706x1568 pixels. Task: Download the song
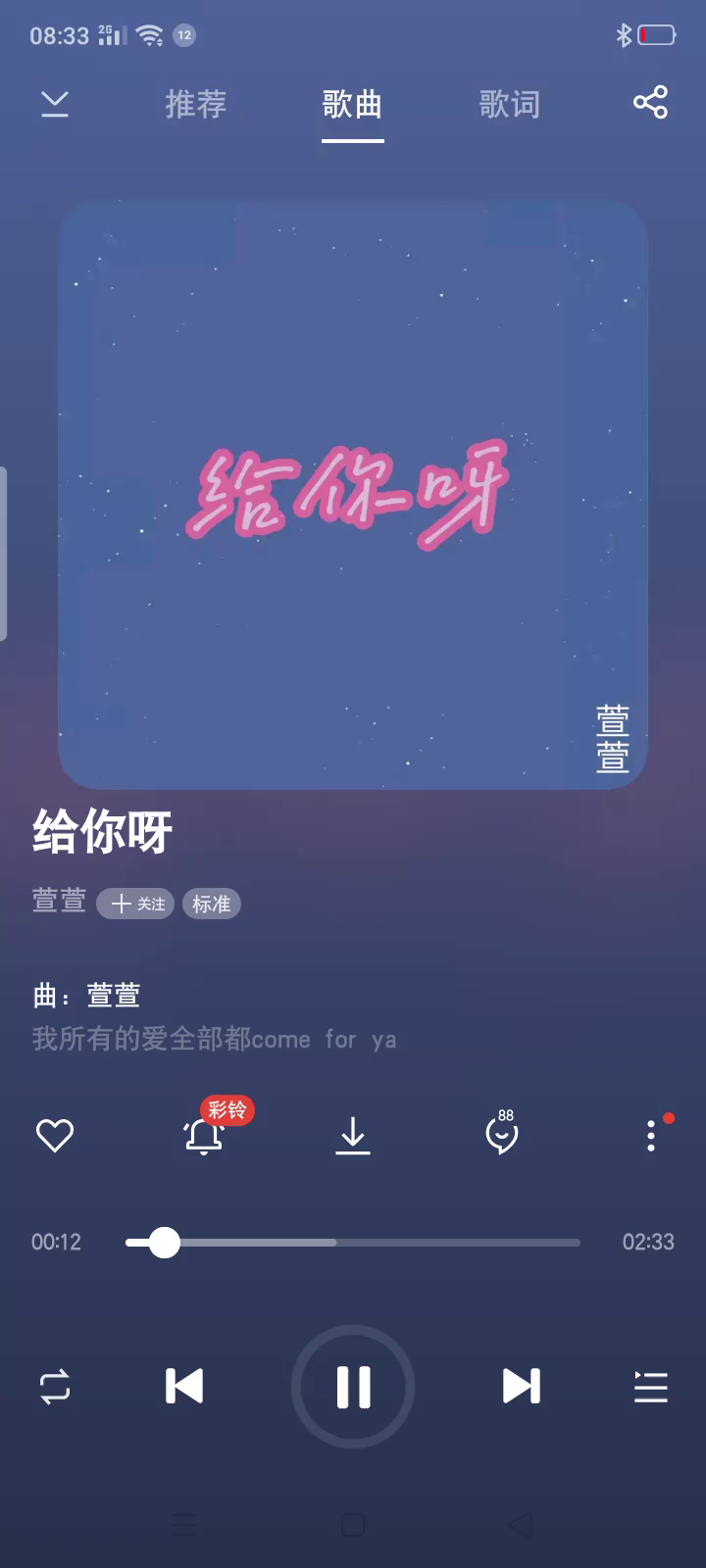[x=353, y=1136]
